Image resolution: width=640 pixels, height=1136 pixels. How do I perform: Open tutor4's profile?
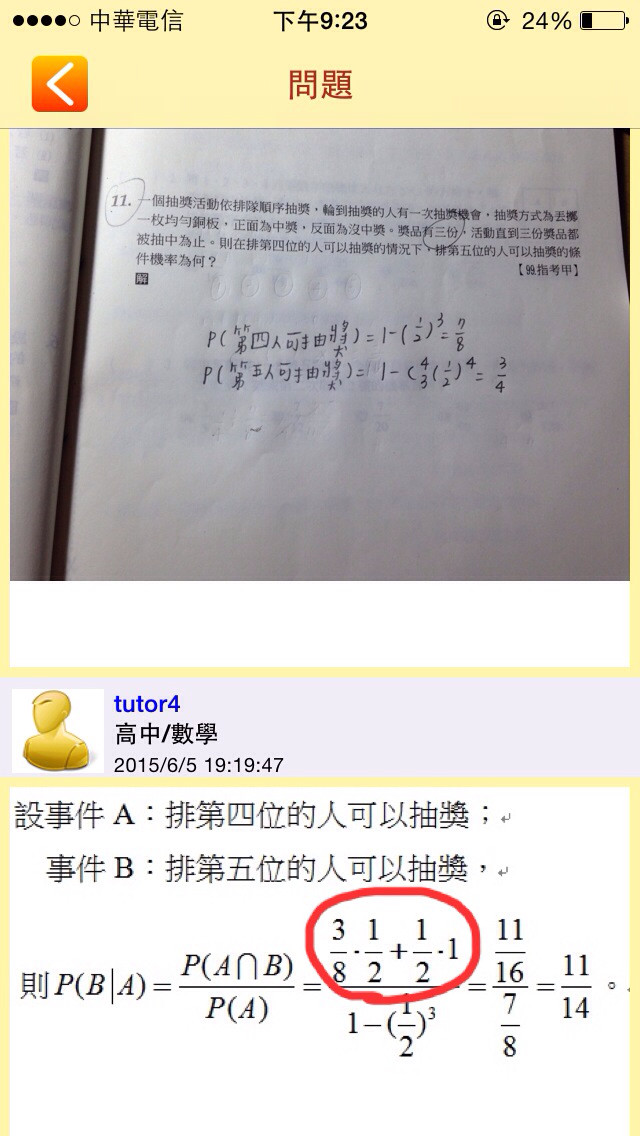point(147,704)
